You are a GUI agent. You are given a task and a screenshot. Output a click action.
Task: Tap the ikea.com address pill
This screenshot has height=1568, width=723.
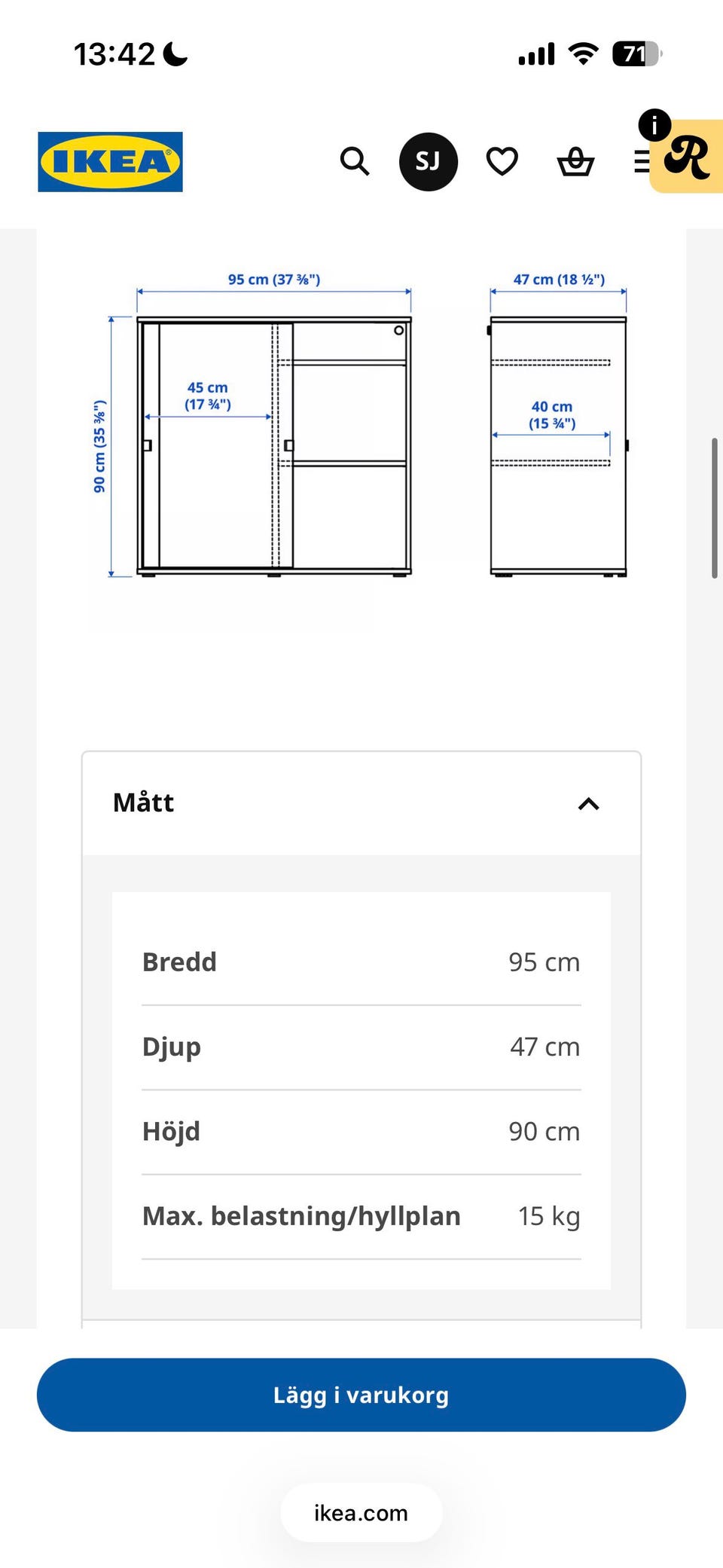point(361,1513)
